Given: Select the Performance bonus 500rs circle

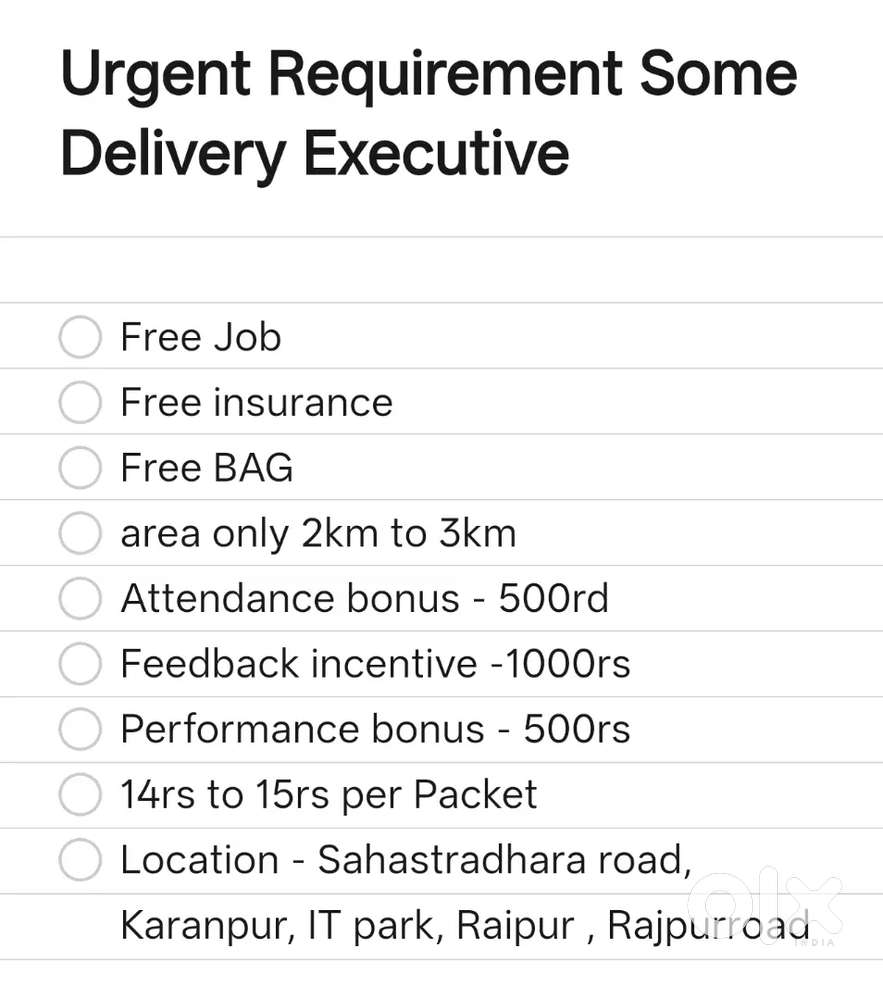Looking at the screenshot, I should (79, 729).
